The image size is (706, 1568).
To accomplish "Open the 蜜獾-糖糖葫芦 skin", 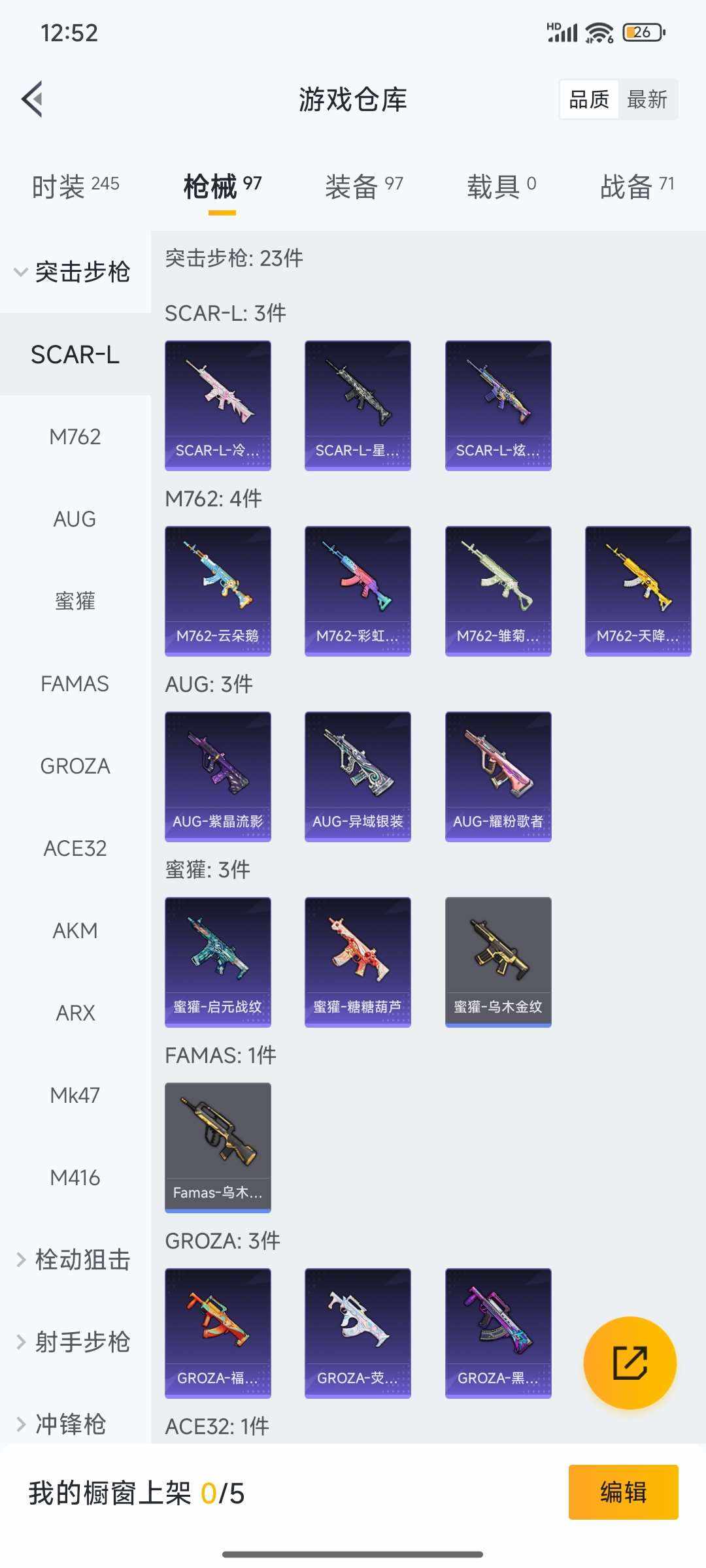I will tap(358, 962).
